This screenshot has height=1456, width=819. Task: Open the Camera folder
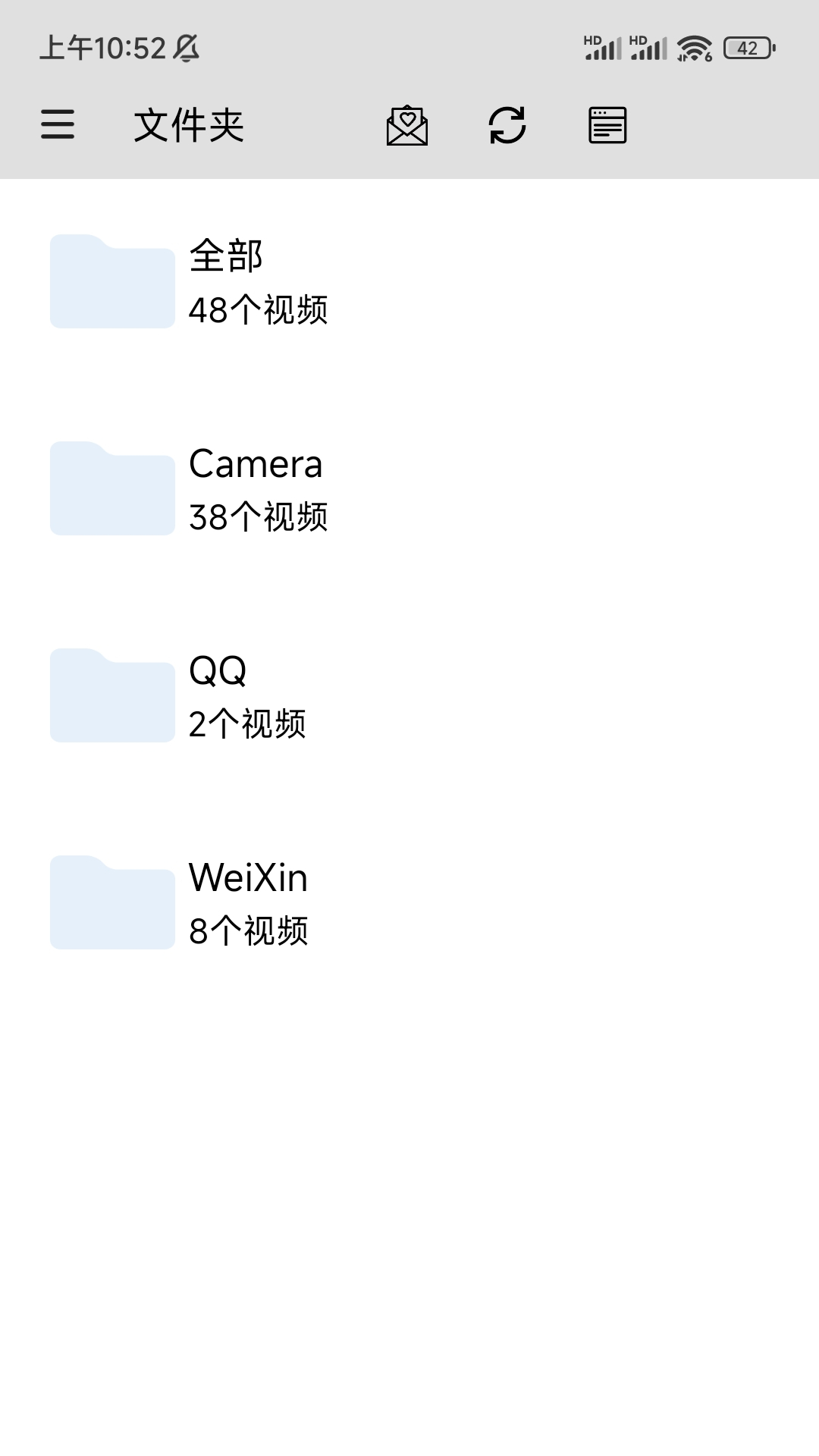[409, 489]
